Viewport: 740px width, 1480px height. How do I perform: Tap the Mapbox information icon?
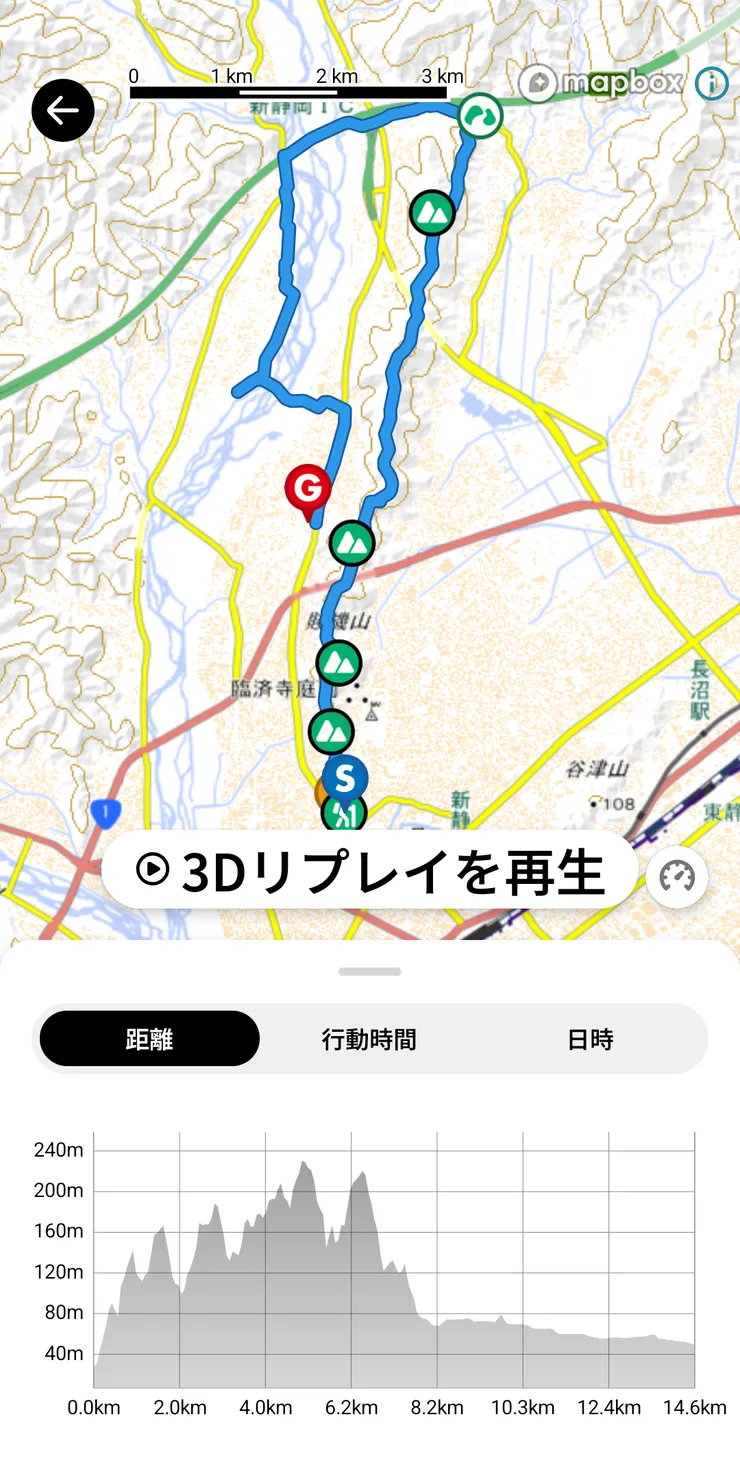point(711,84)
